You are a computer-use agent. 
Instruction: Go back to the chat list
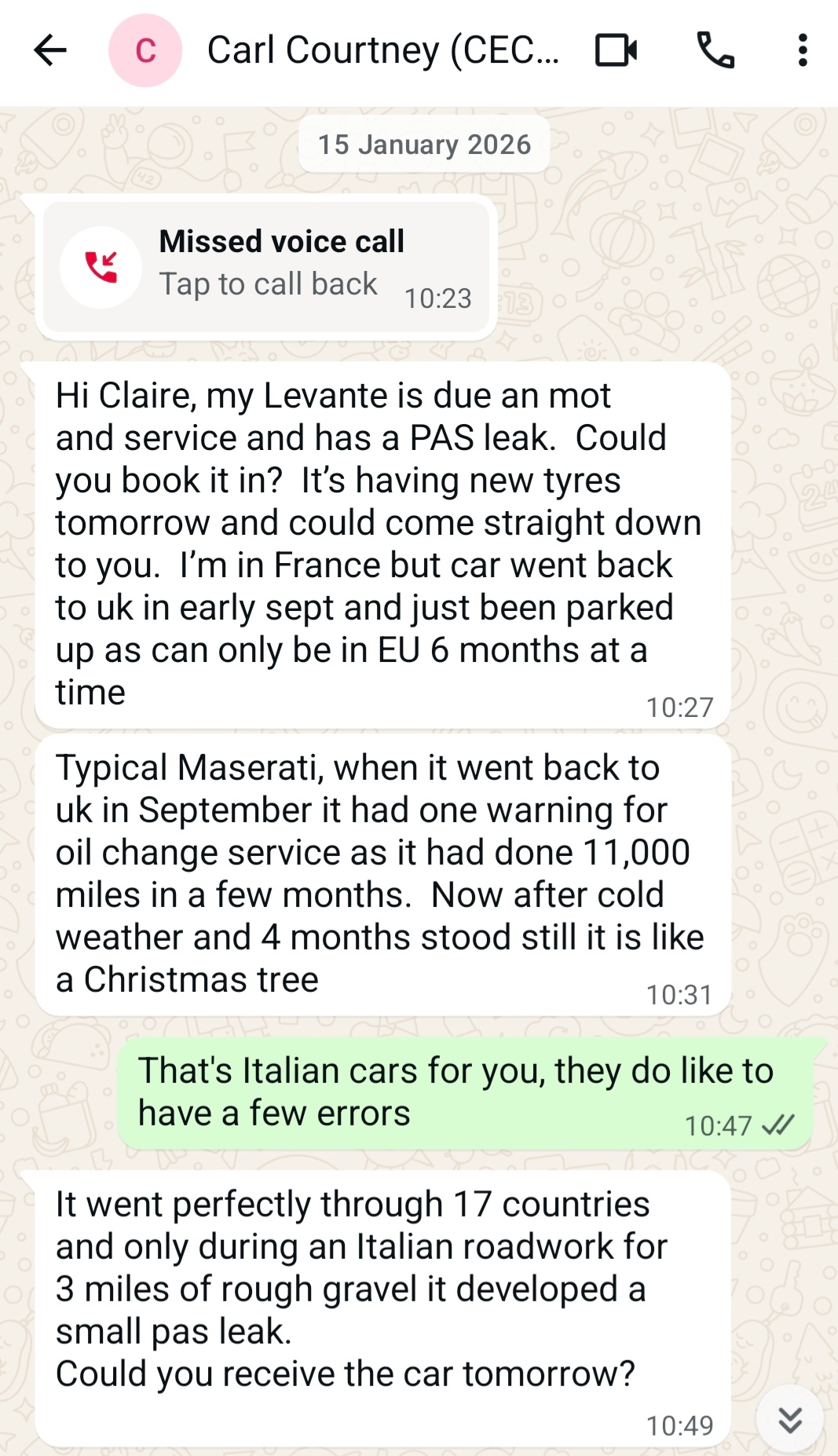(x=50, y=51)
